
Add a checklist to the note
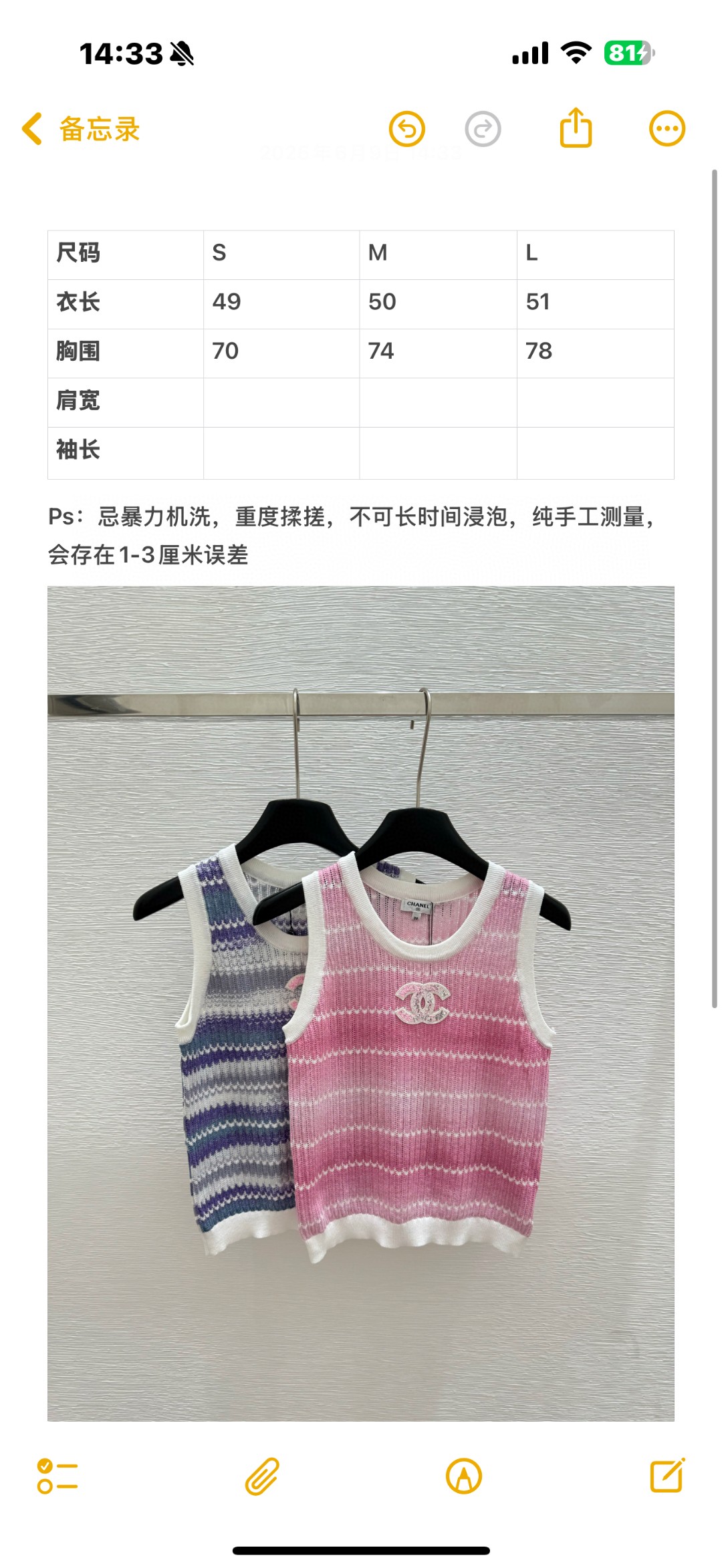57,1476
